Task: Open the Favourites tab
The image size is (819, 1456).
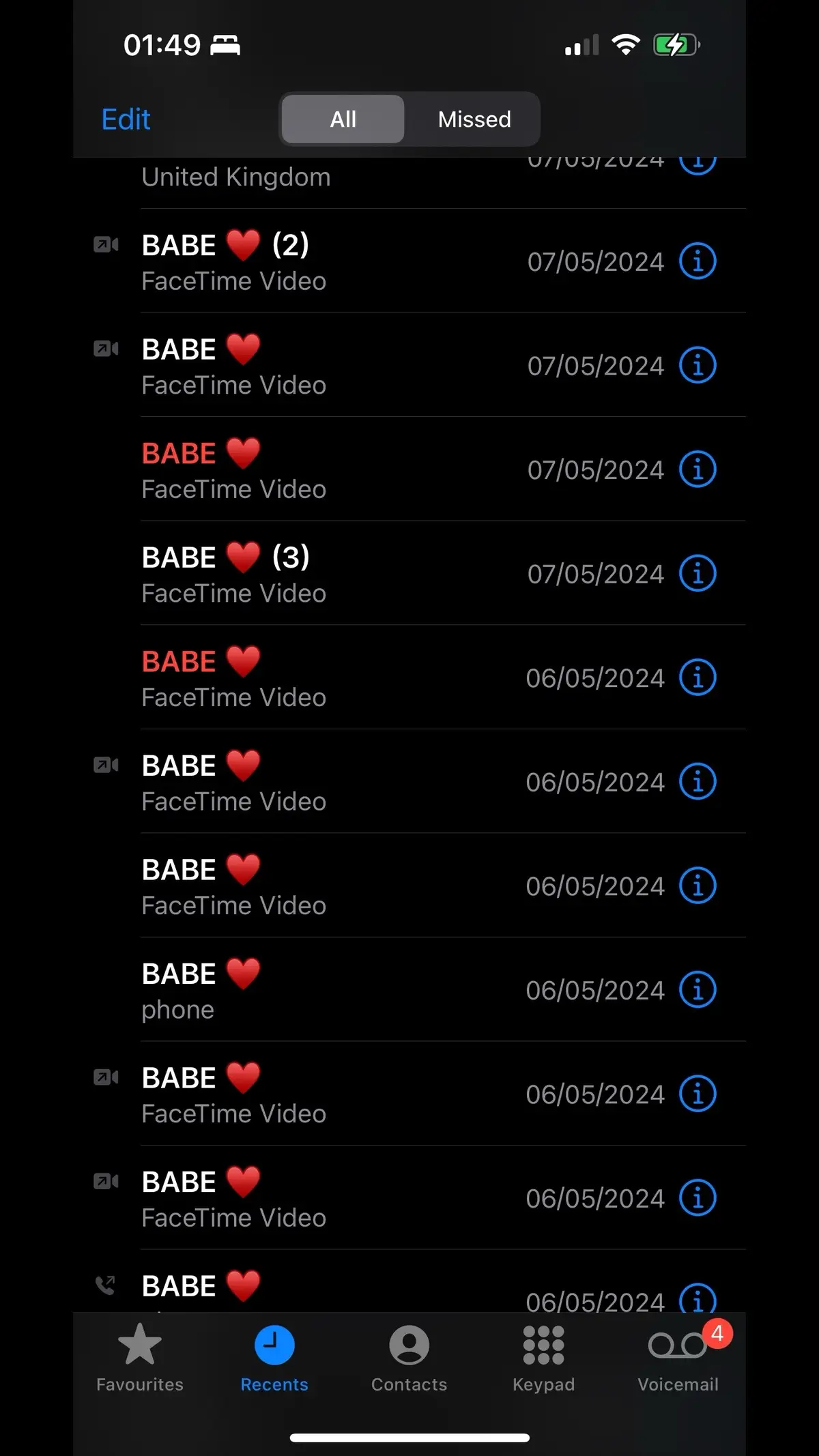Action: pyautogui.click(x=140, y=1359)
